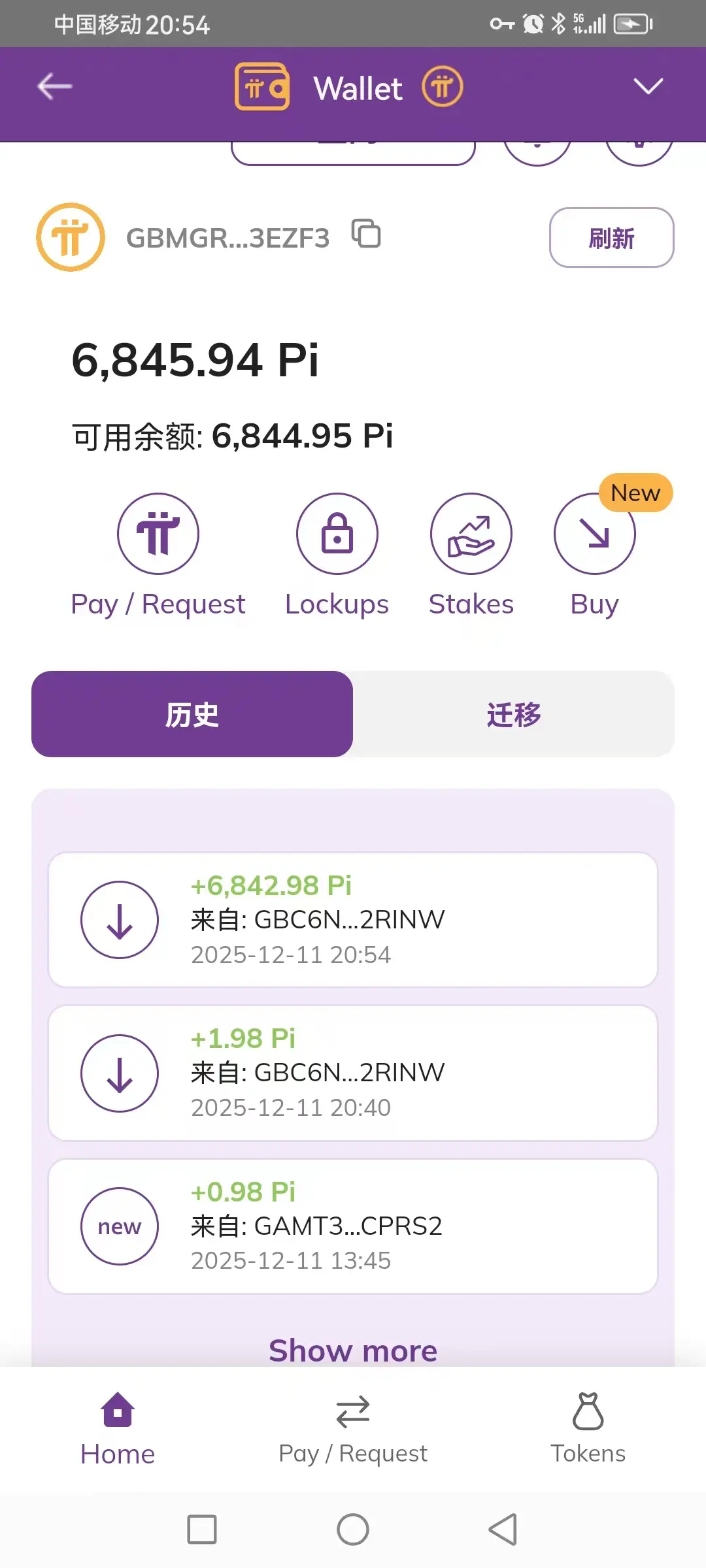Copy the wallet address GBMGR...3EZF3
This screenshot has height=1568, width=706.
pyautogui.click(x=366, y=234)
